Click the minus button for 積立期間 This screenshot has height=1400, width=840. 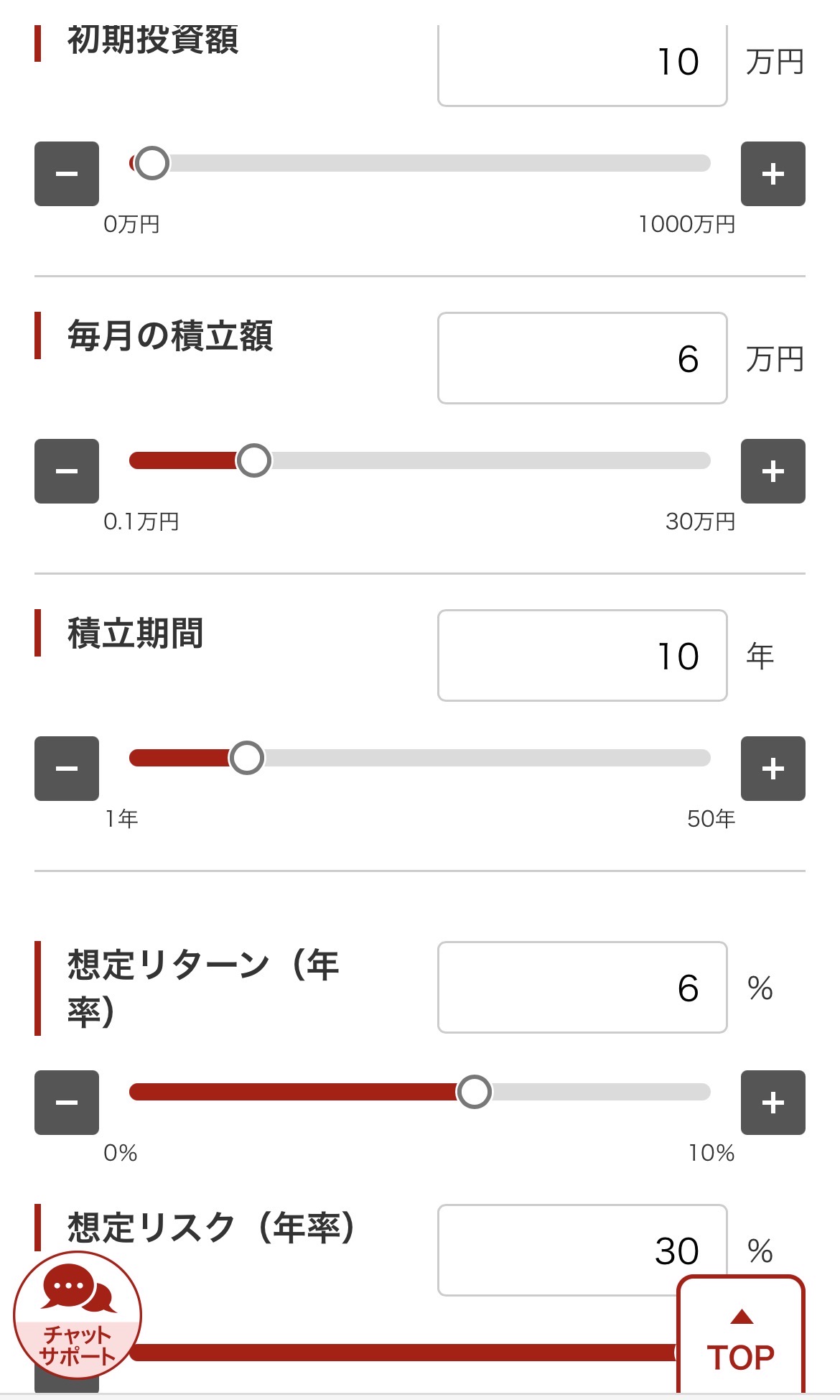(66, 768)
